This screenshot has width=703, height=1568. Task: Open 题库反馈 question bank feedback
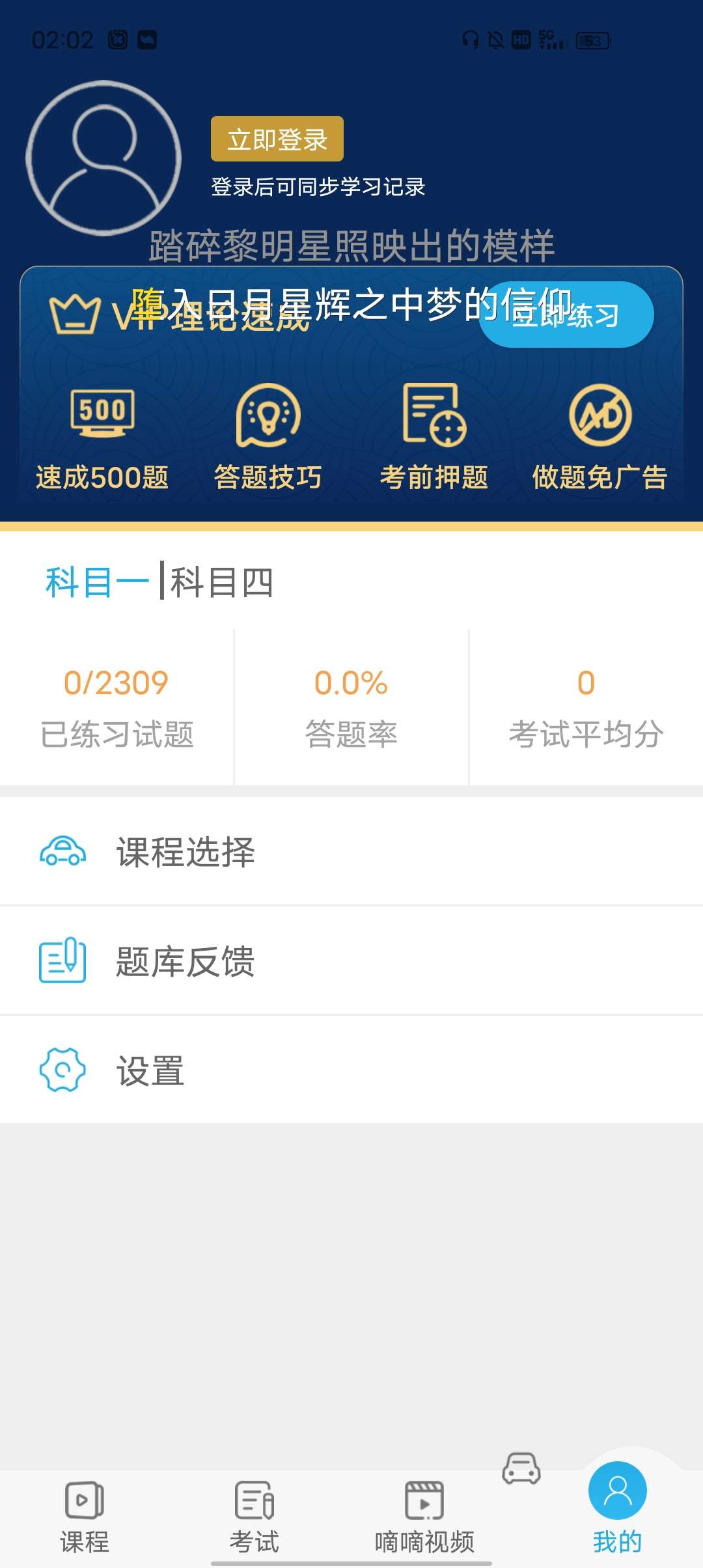click(x=351, y=960)
